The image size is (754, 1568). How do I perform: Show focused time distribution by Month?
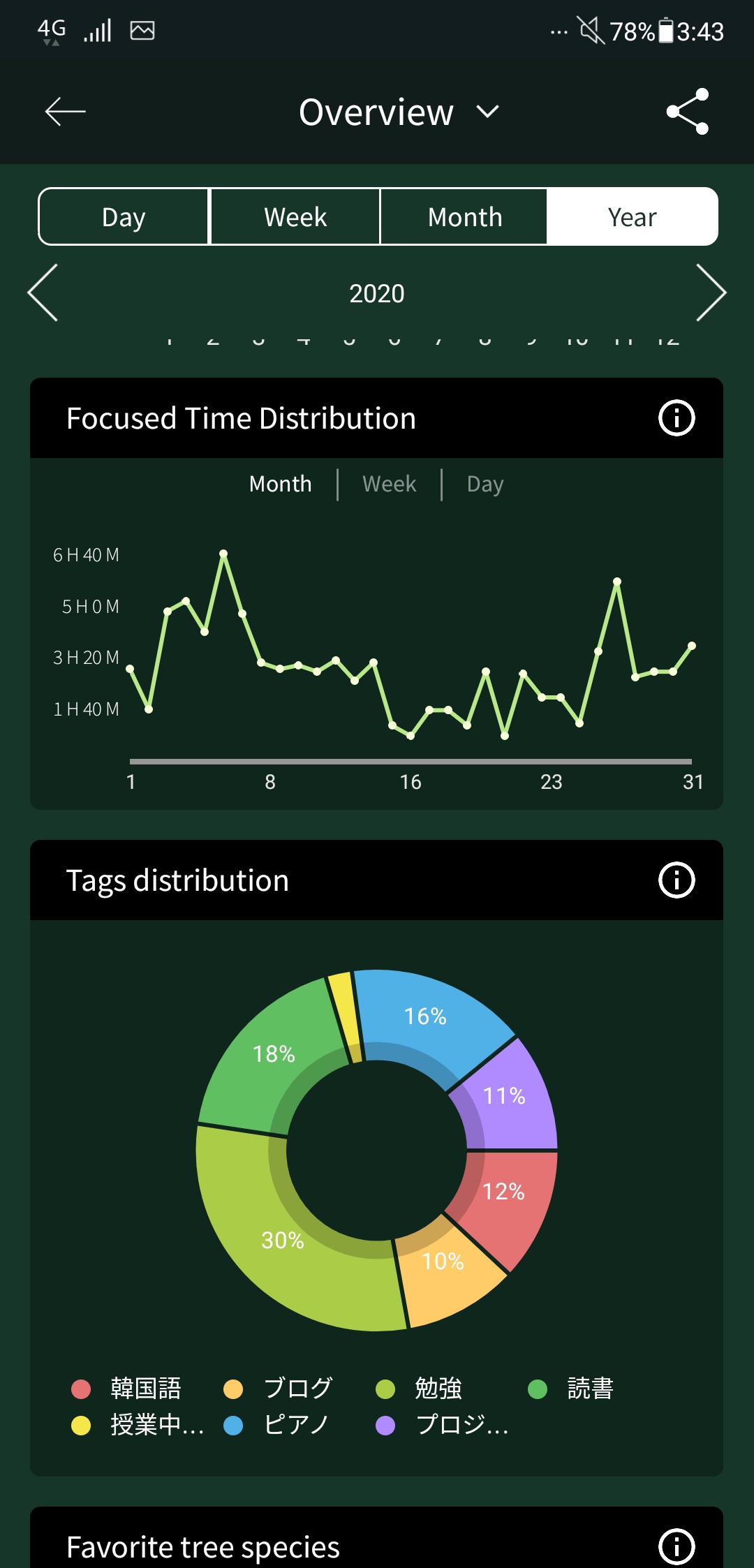(x=280, y=484)
